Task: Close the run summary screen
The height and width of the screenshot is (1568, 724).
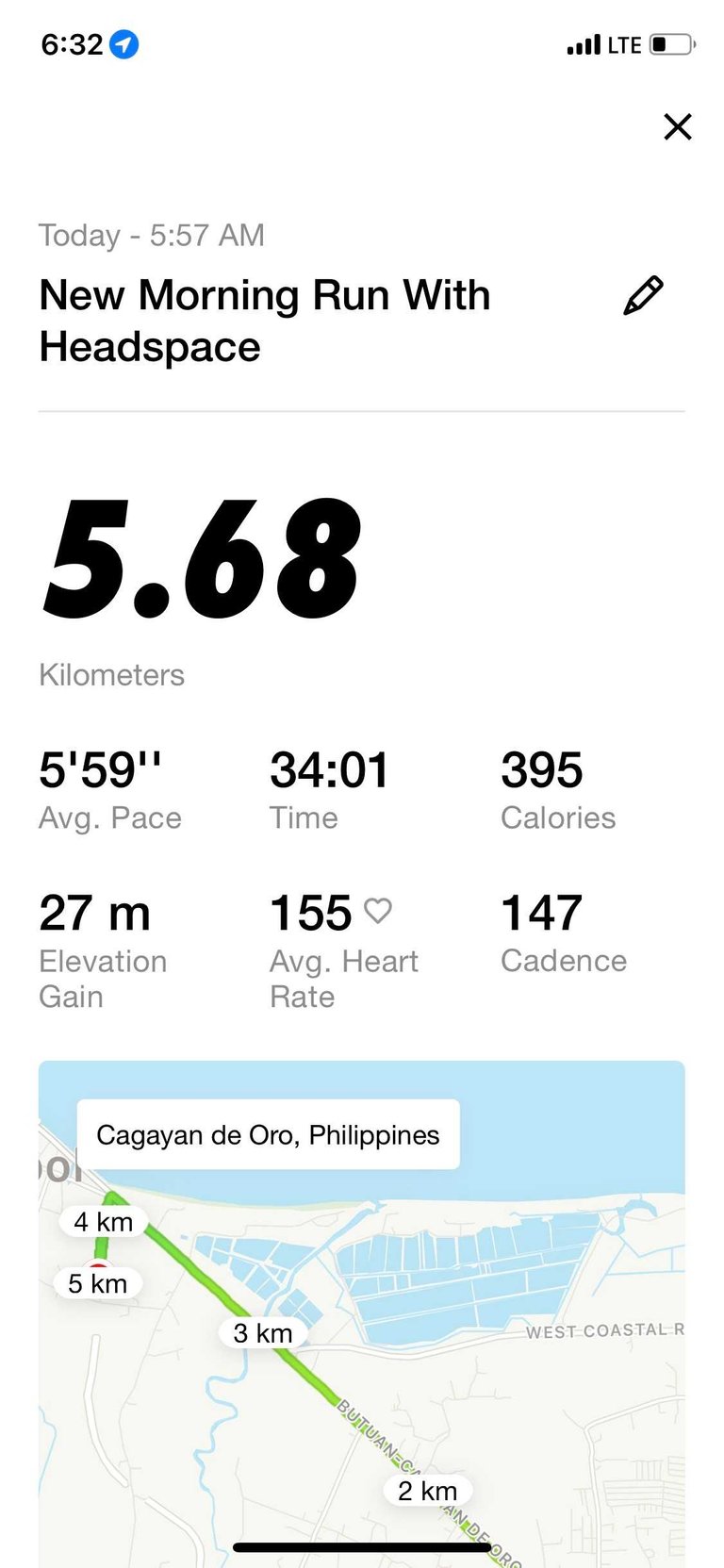Action: [677, 126]
